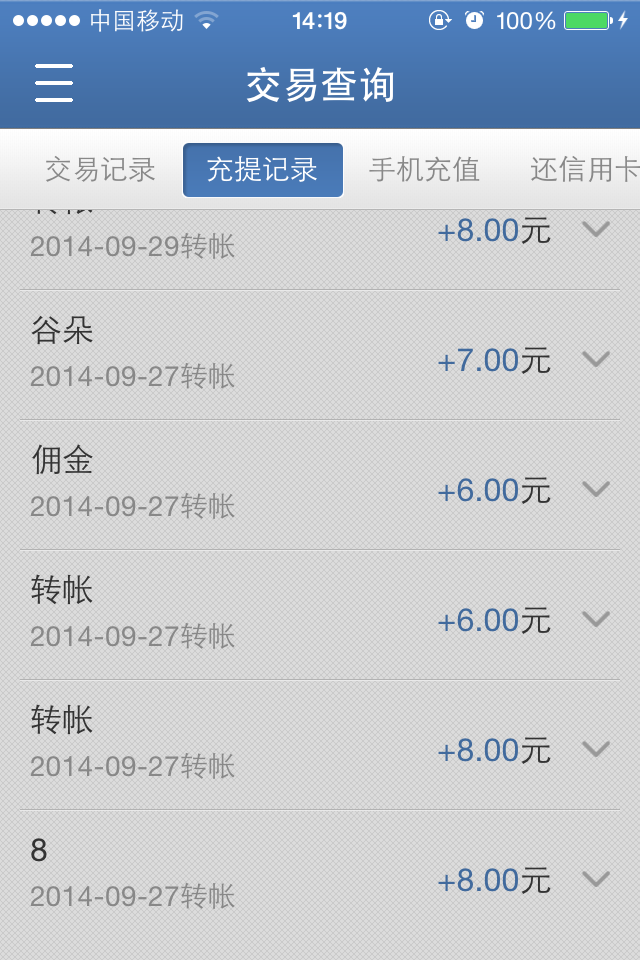Expand the record titled 转帐 with +8.00元
Screen dimensions: 640x960
(x=596, y=749)
